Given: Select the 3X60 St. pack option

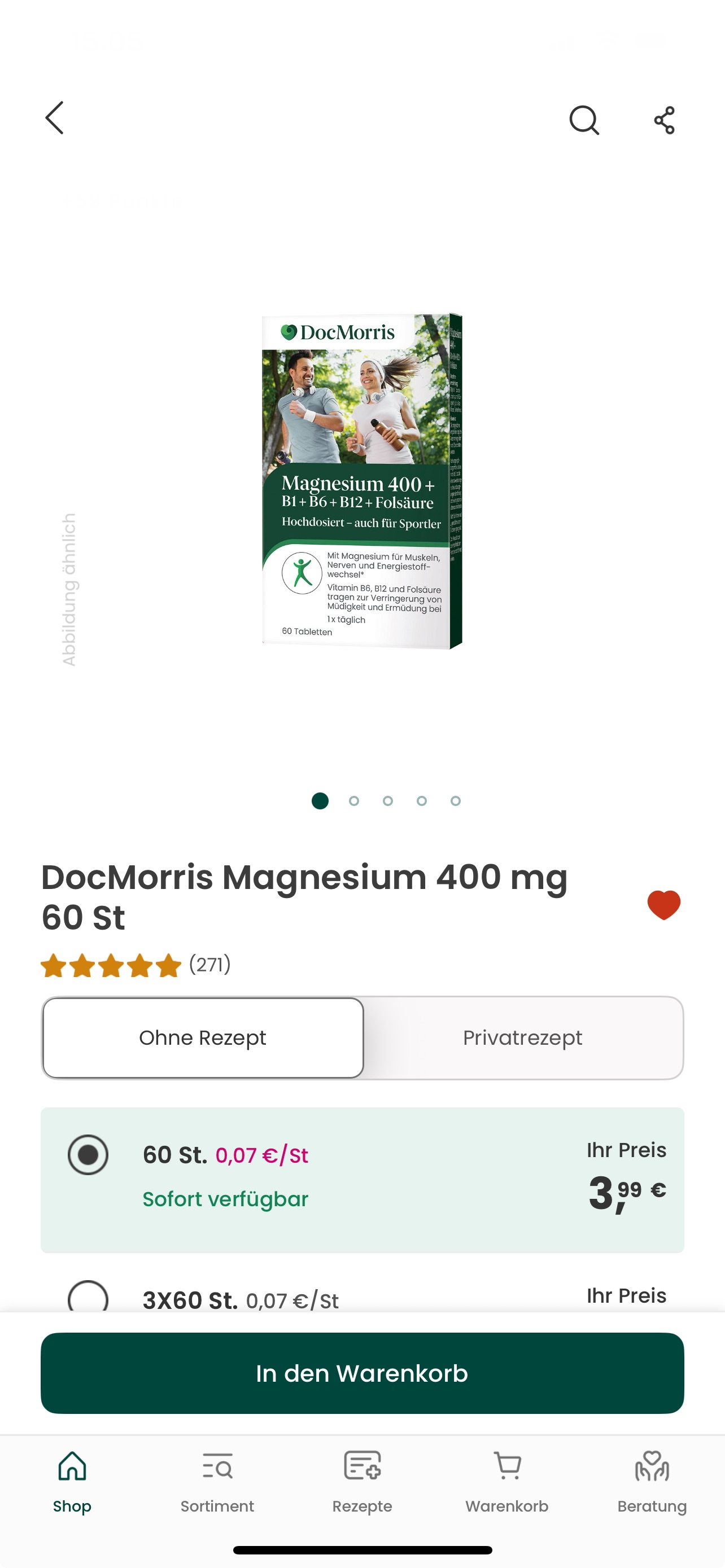Looking at the screenshot, I should [x=362, y=1297].
